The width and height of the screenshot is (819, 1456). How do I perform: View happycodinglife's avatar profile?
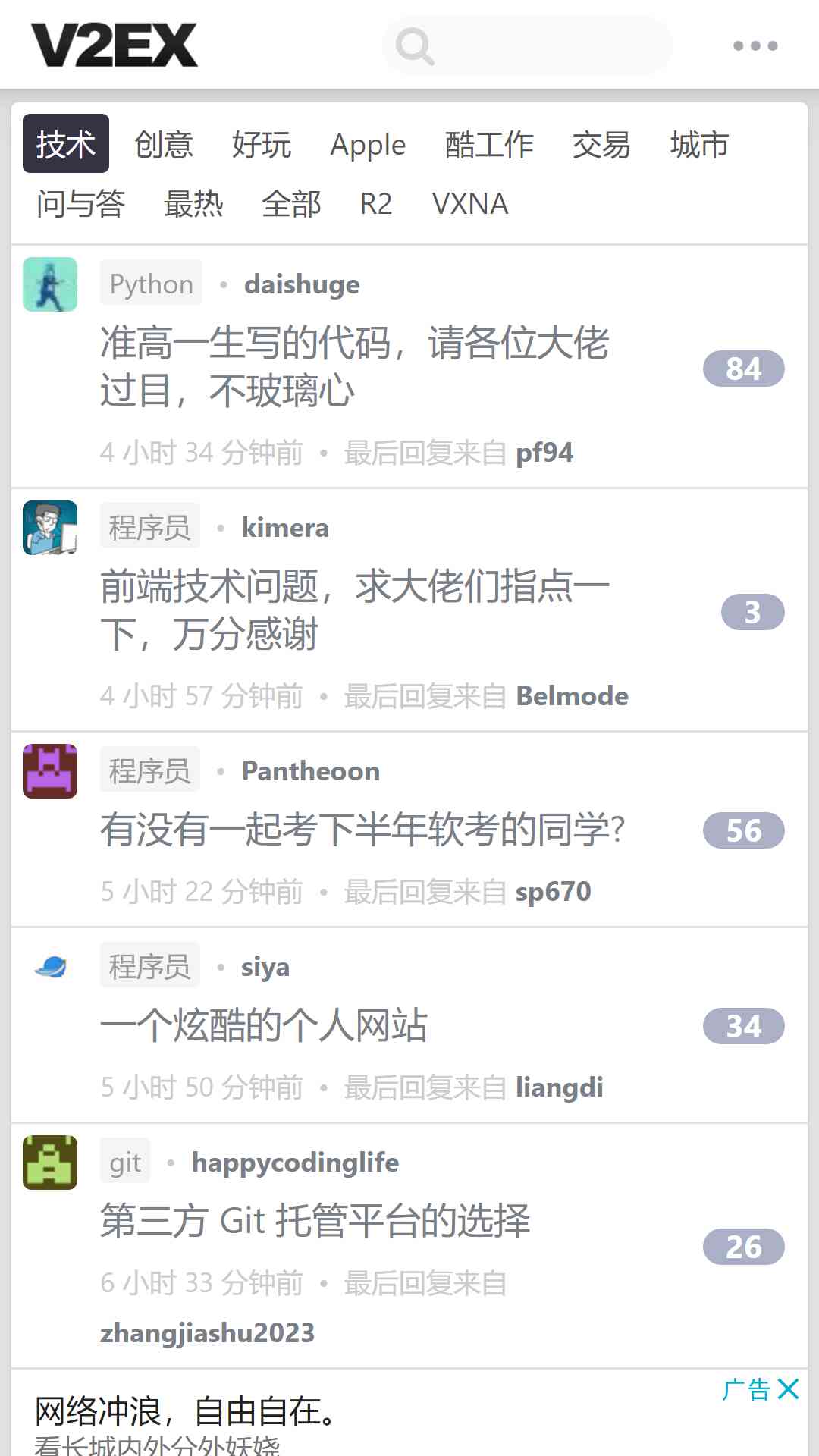[x=50, y=1163]
